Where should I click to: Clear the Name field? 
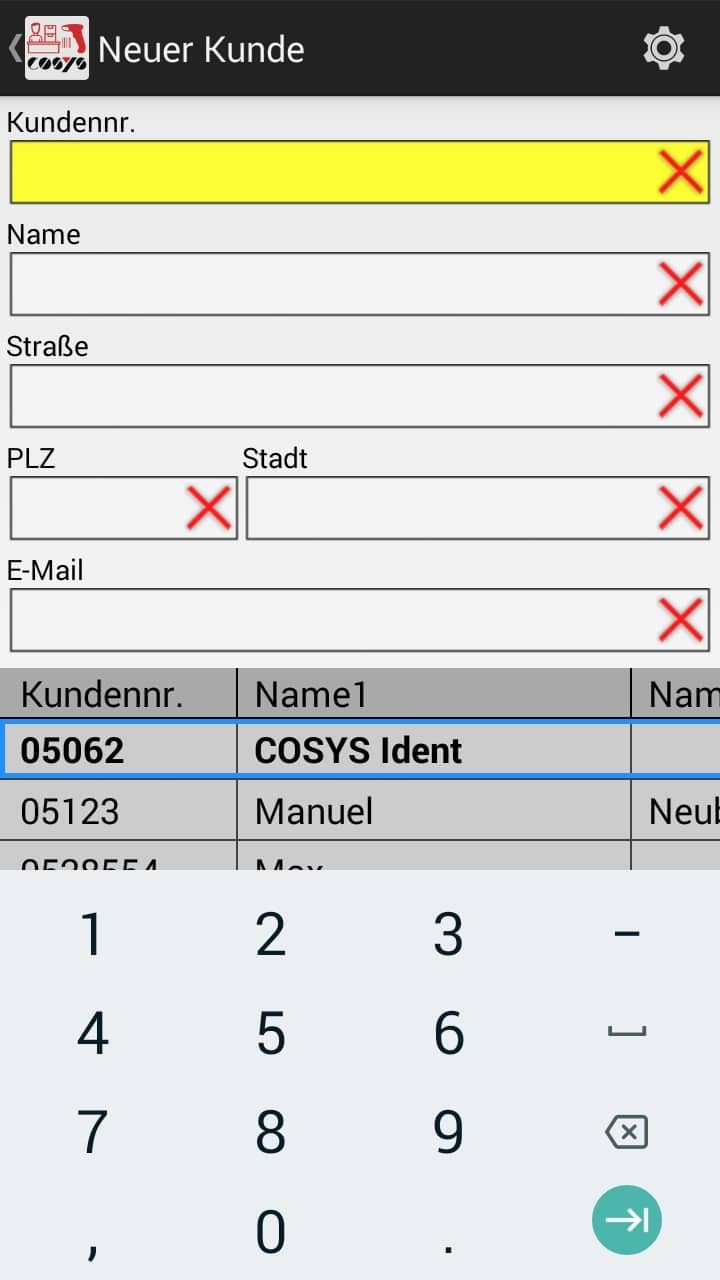click(680, 284)
